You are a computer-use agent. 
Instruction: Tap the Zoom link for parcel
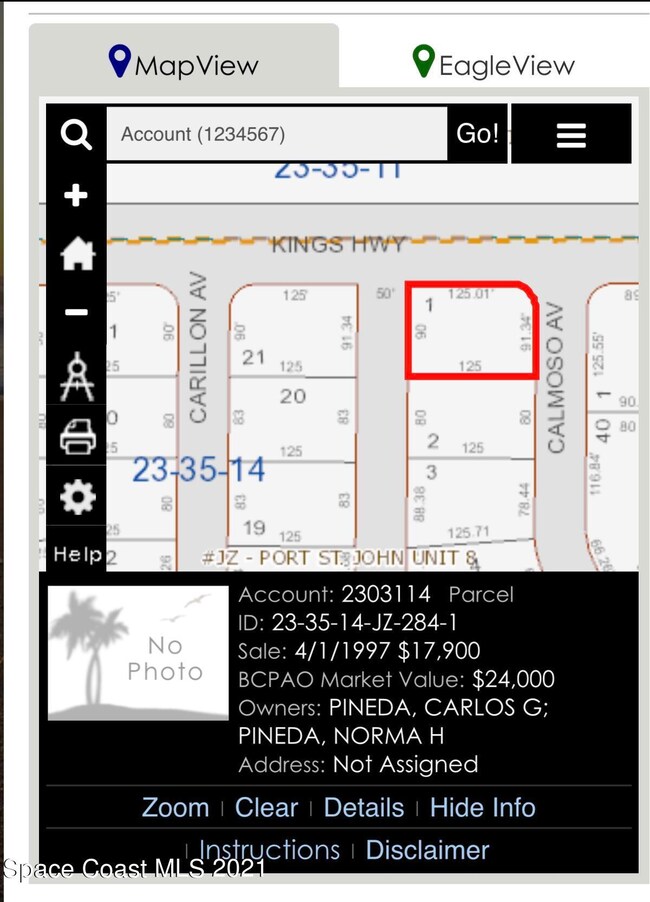click(175, 808)
